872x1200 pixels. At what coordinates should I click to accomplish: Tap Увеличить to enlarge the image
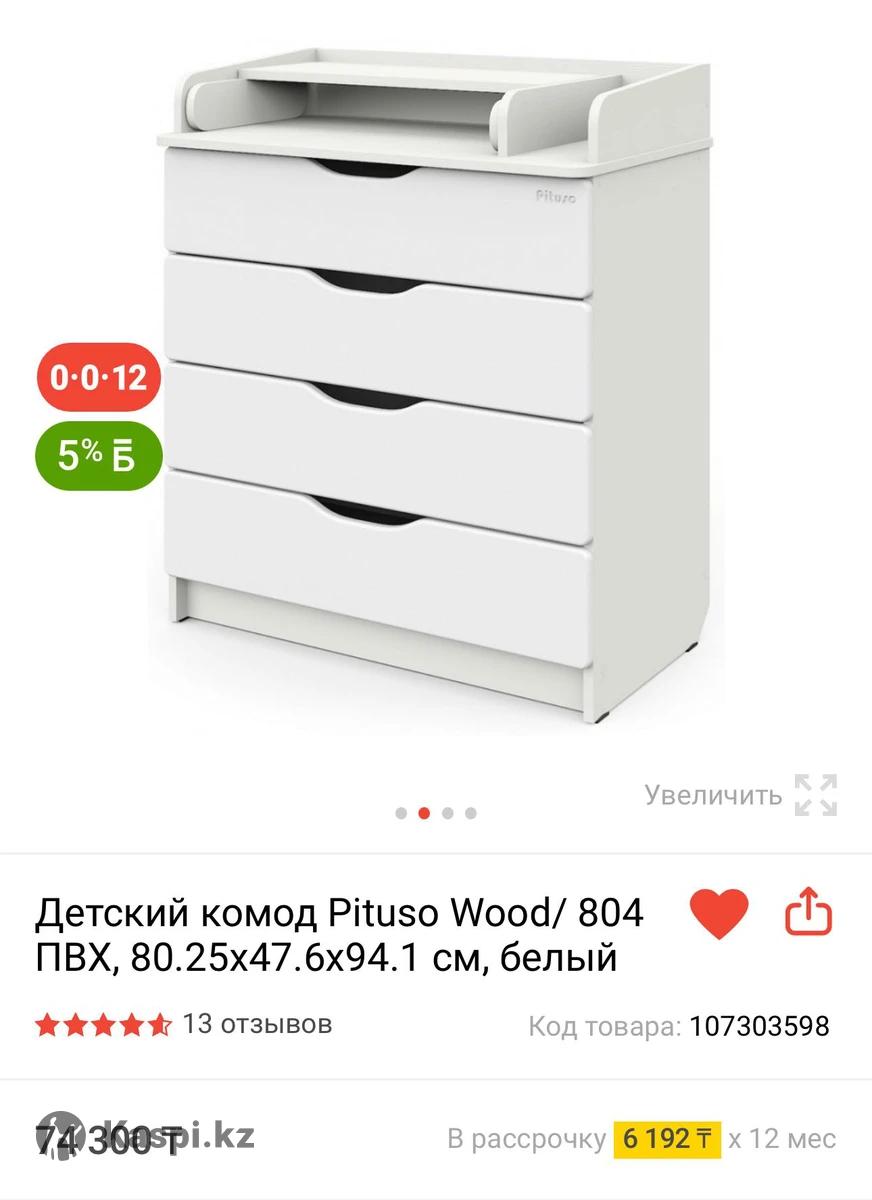tap(740, 795)
